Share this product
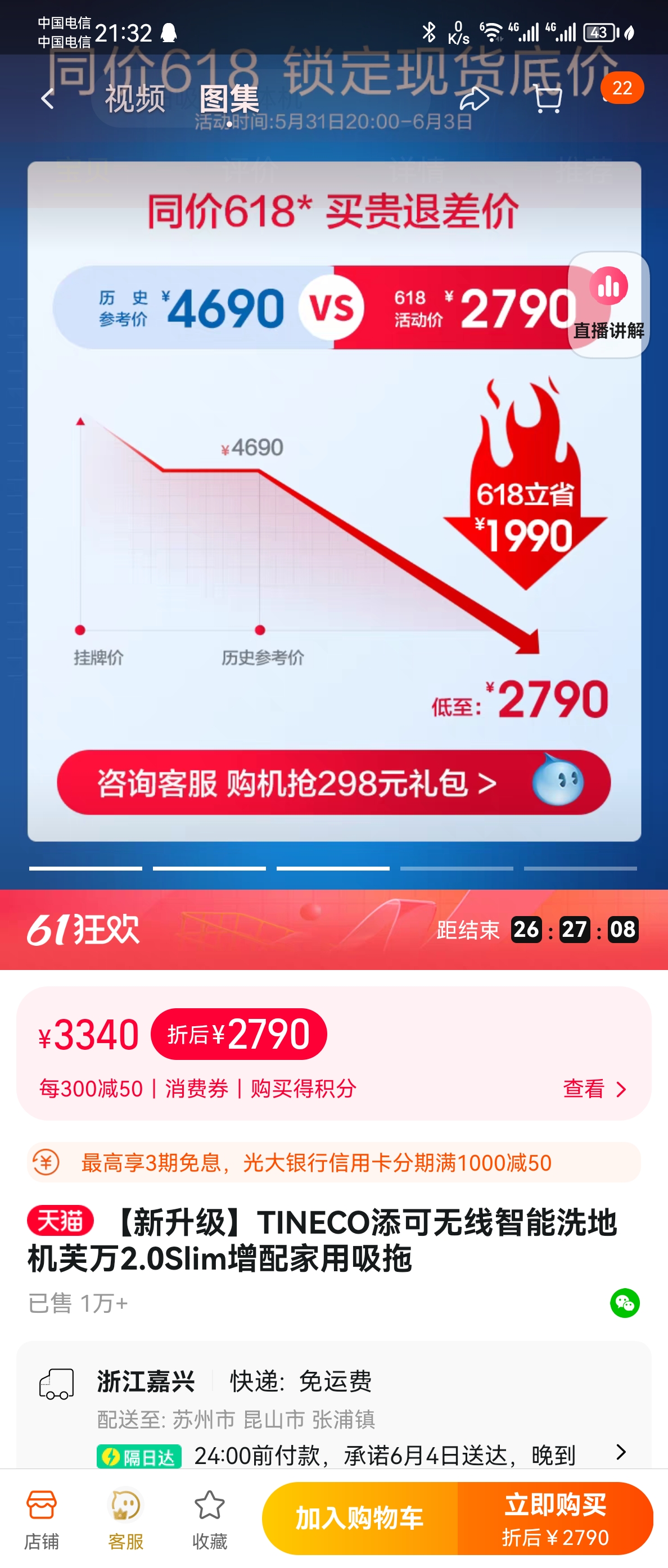The image size is (668, 1568). pos(474,98)
